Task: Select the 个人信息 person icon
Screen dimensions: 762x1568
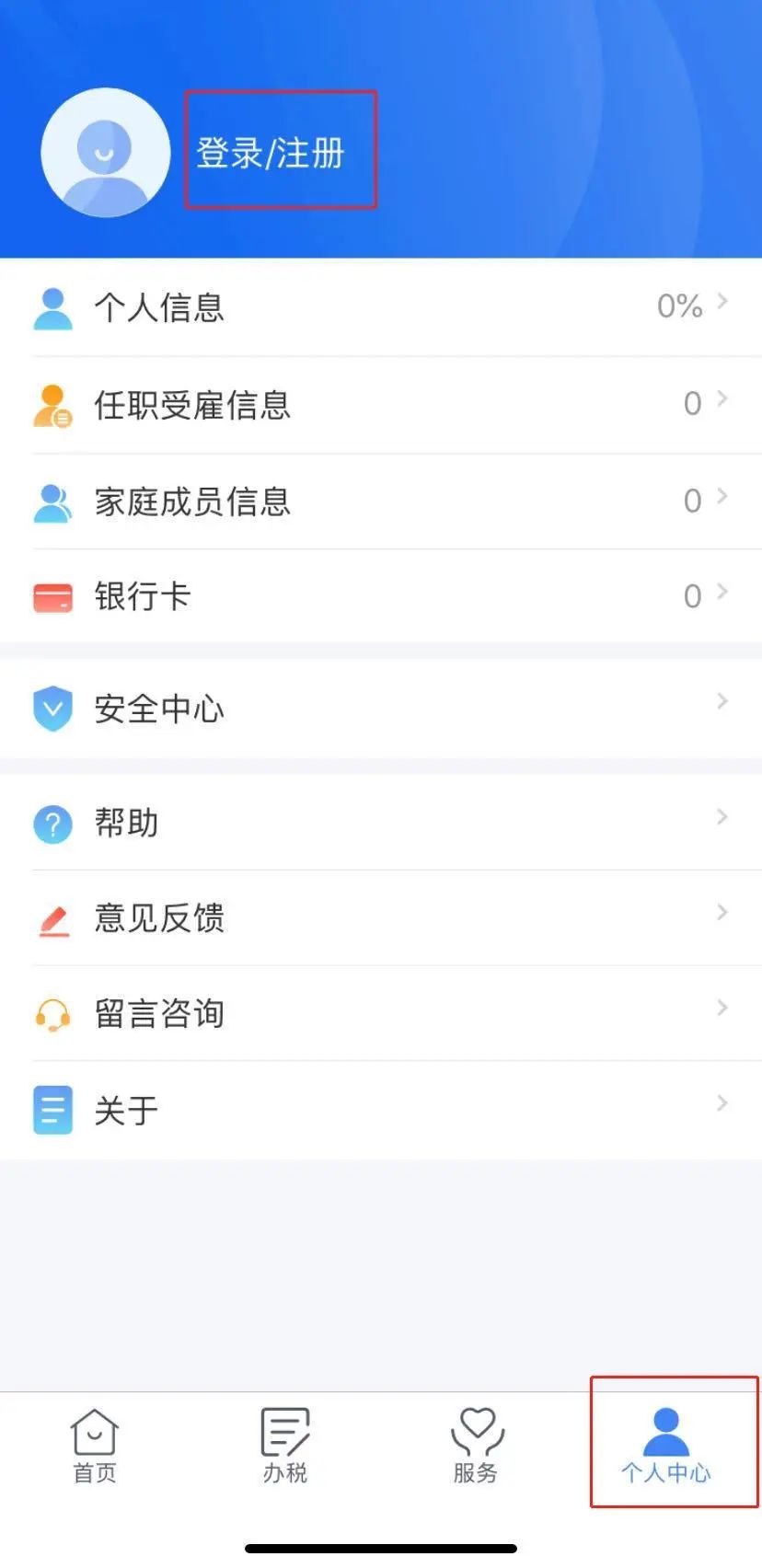Action: [52, 307]
